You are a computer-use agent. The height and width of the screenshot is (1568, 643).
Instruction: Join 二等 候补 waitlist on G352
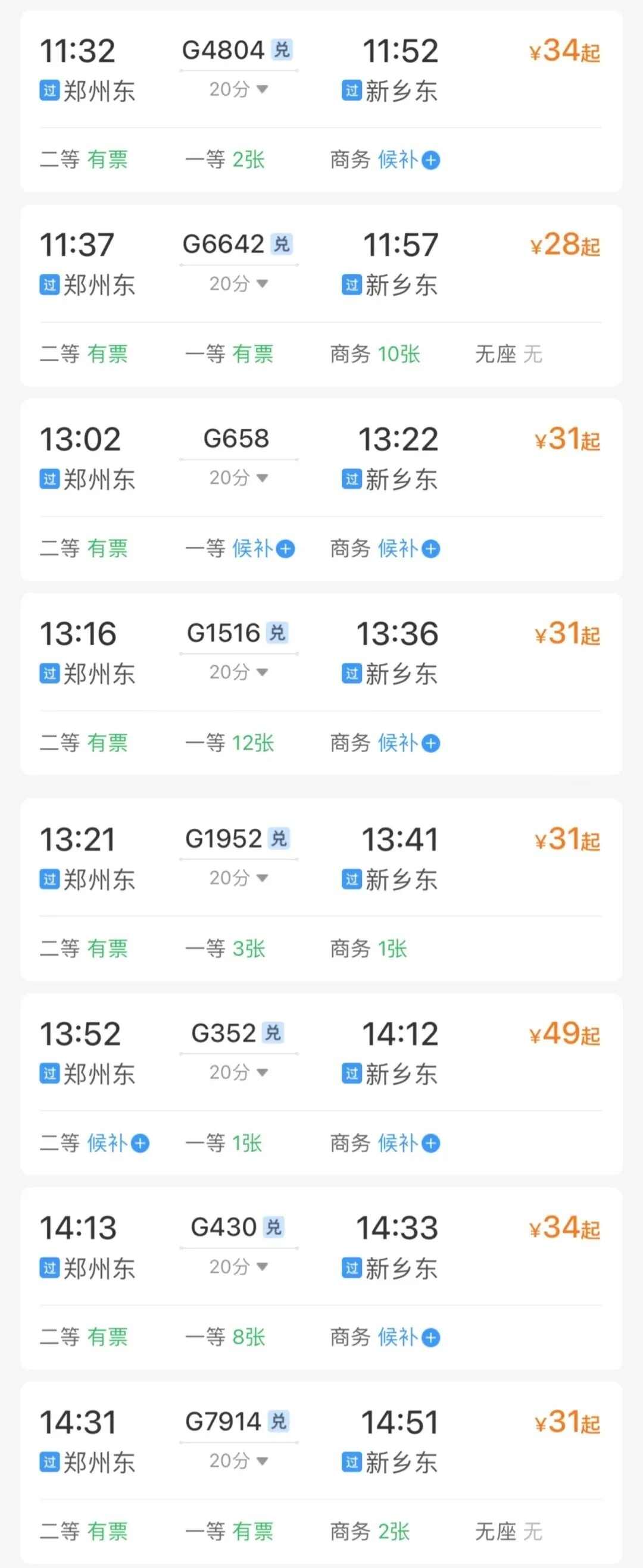tap(140, 1143)
